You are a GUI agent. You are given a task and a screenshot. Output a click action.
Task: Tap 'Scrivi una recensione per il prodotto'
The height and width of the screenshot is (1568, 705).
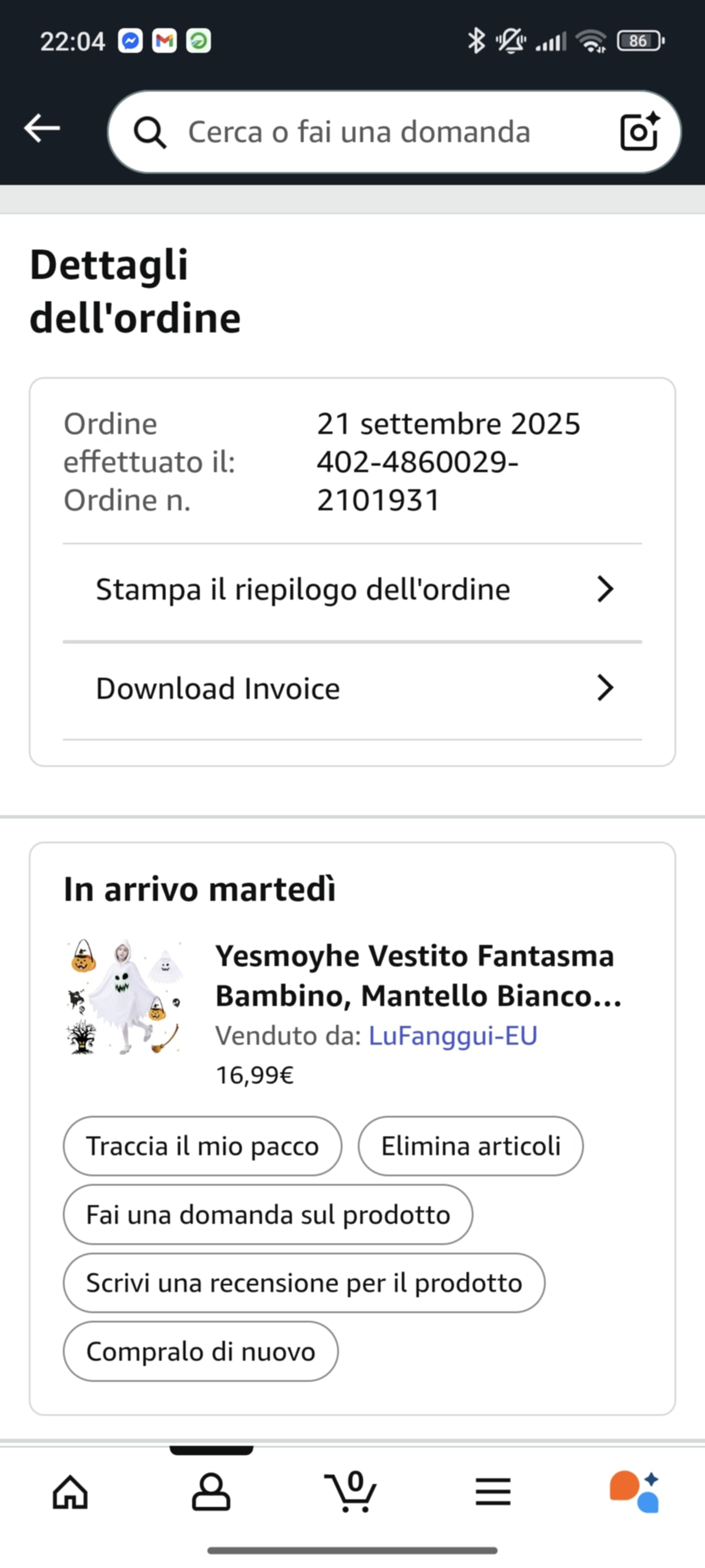pyautogui.click(x=304, y=1283)
